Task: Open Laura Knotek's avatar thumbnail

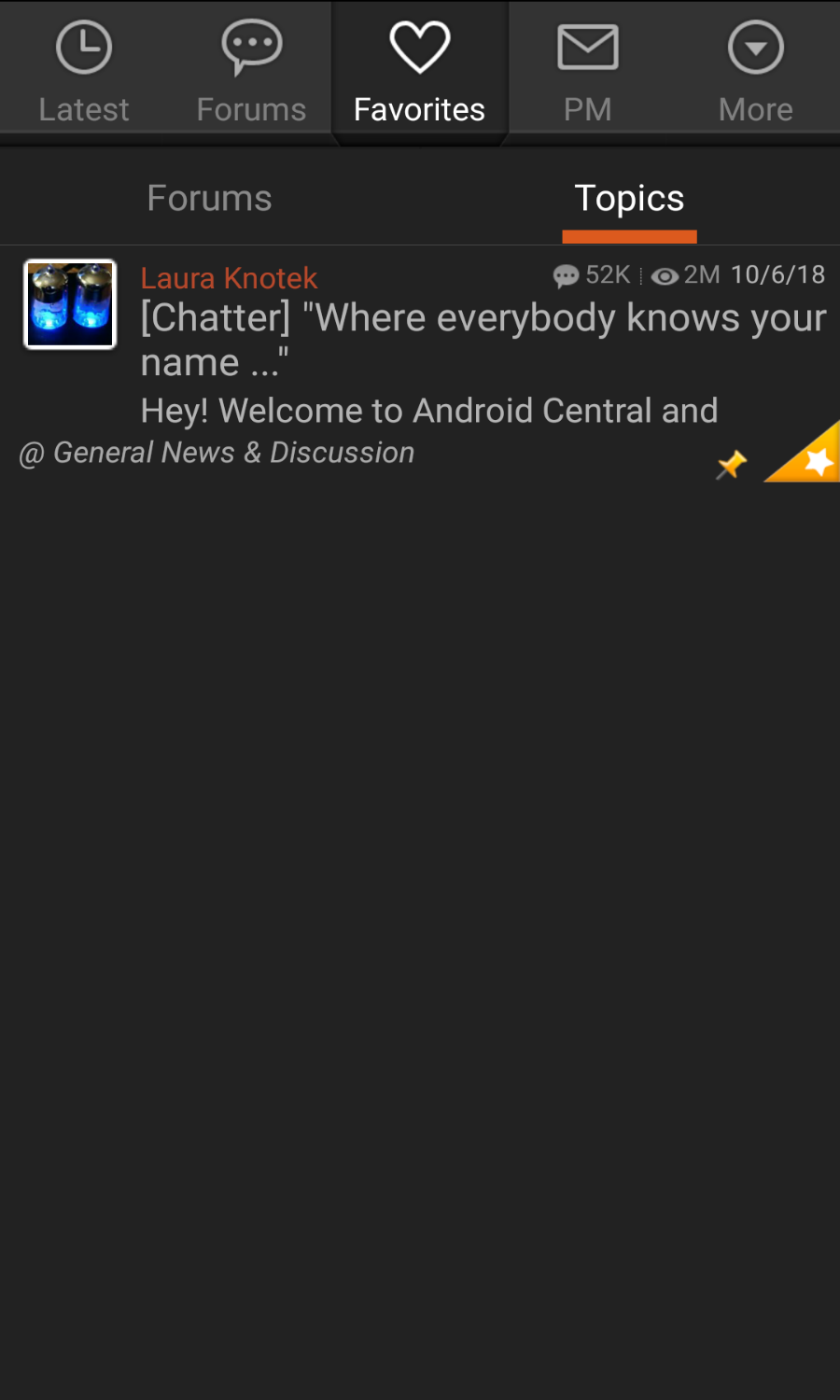Action: point(70,303)
